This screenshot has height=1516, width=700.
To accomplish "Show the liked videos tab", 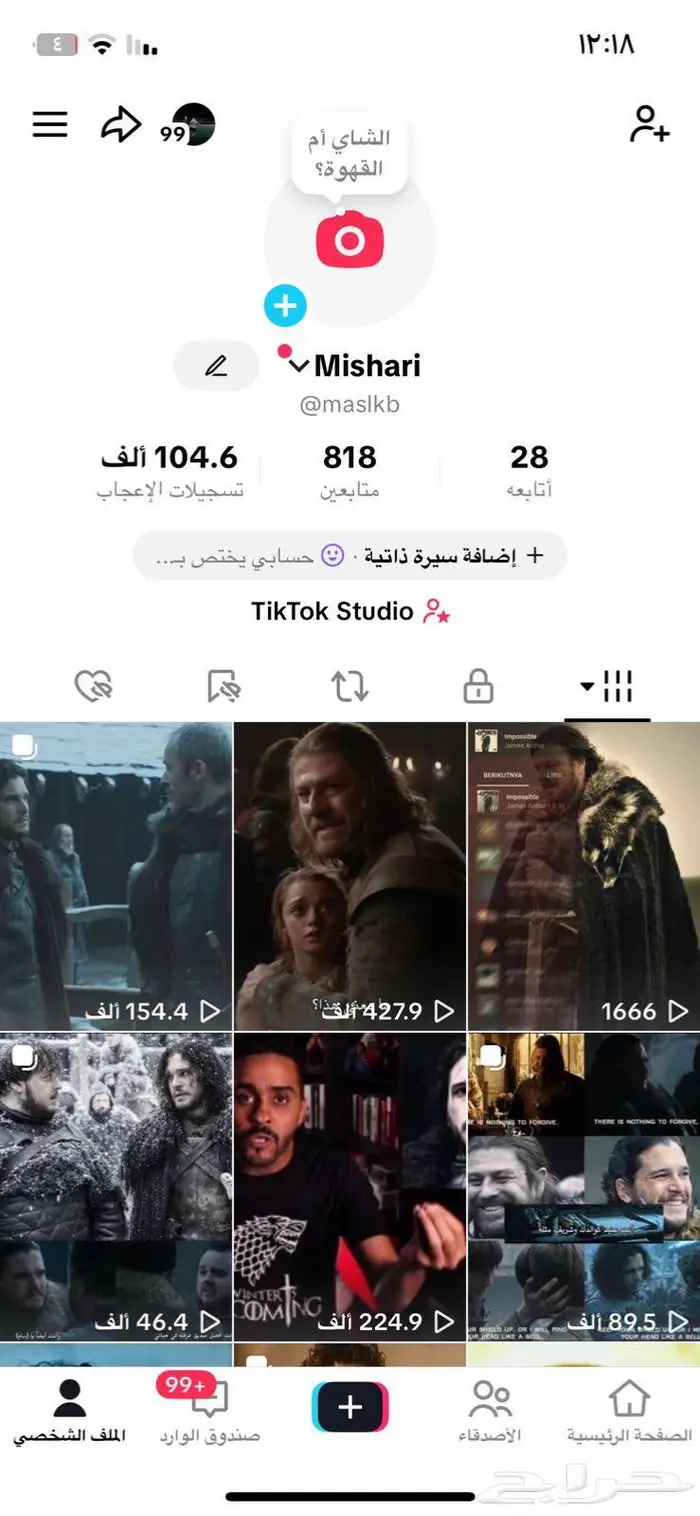I will click(93, 687).
